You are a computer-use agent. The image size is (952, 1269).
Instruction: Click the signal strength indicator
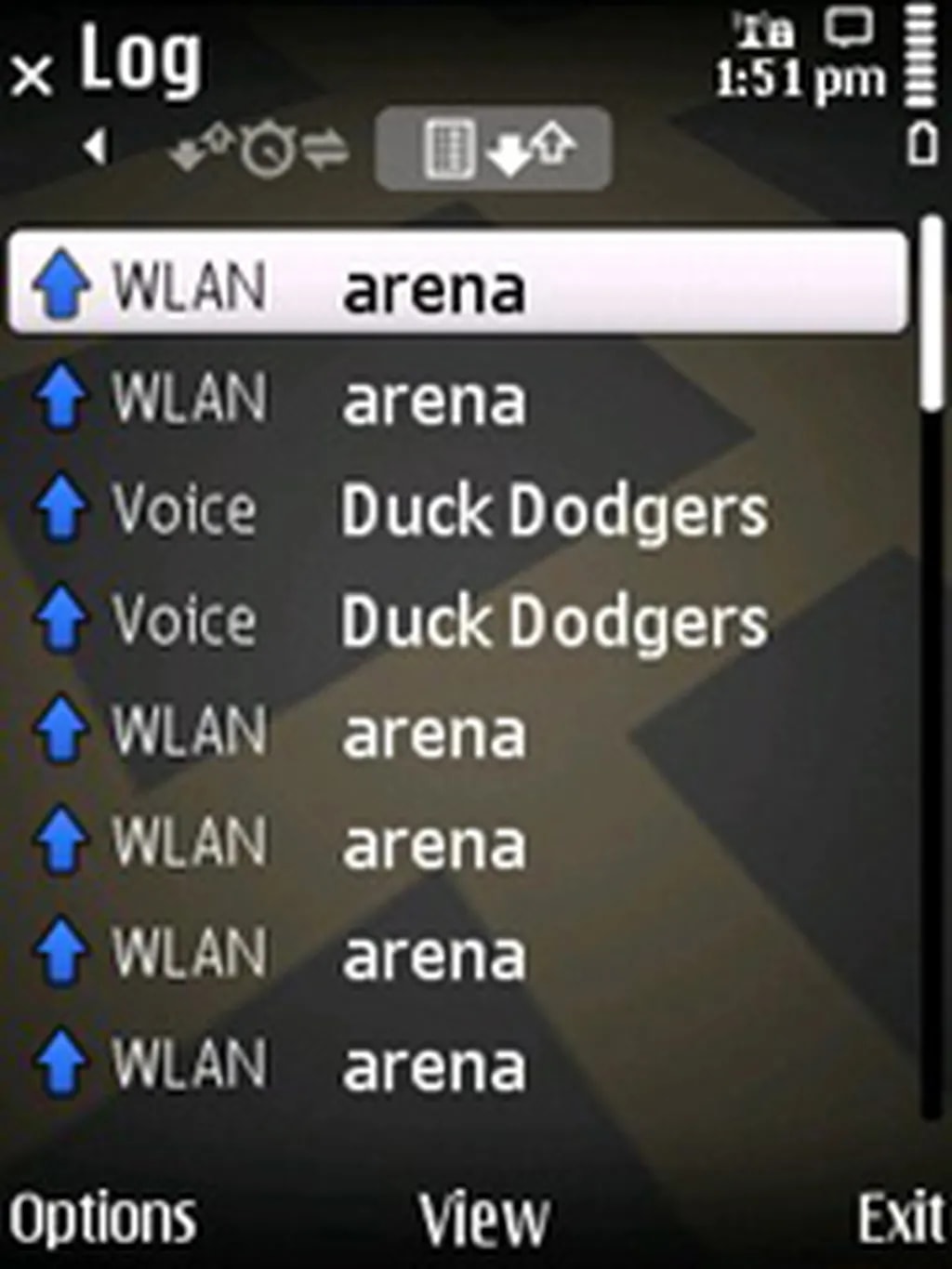[x=919, y=56]
